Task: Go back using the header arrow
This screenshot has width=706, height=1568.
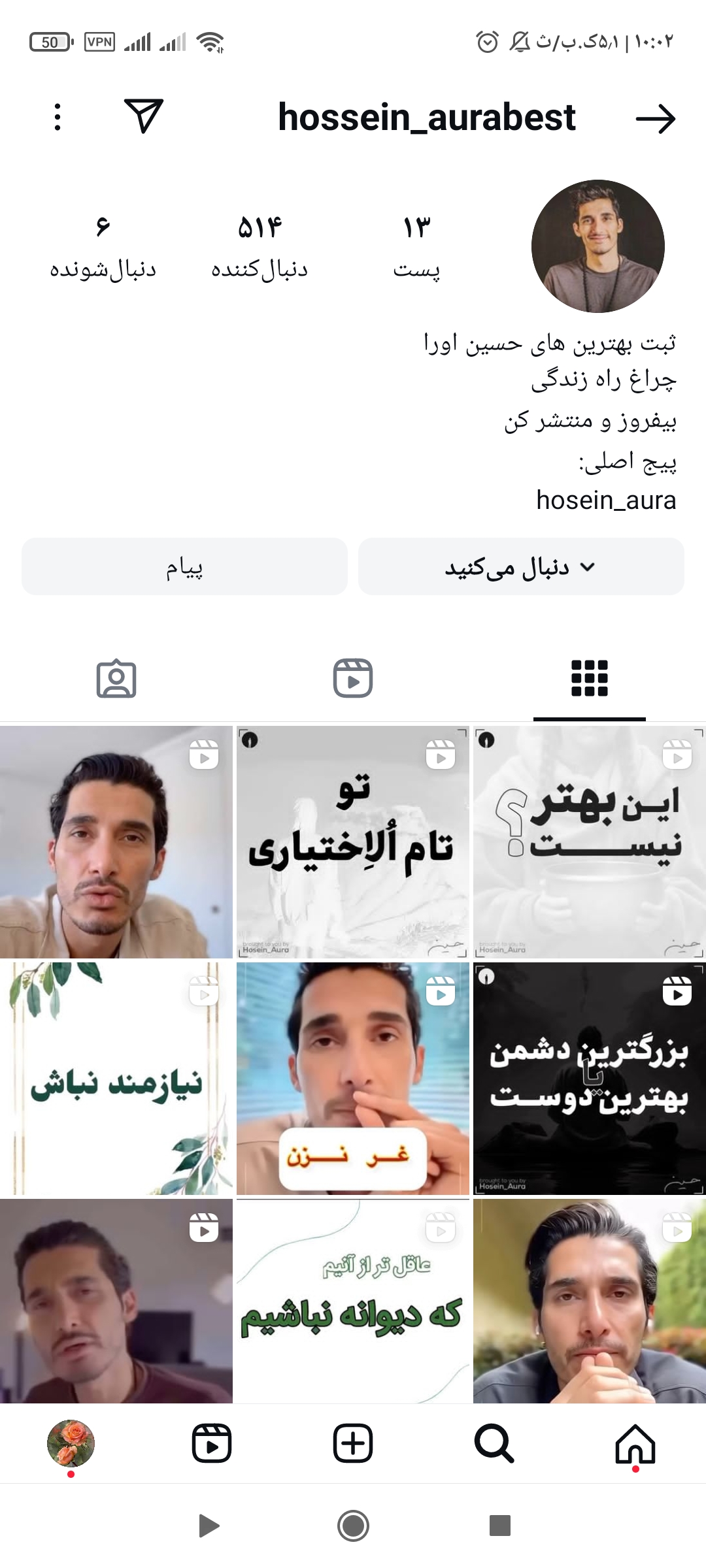Action: 655,119
